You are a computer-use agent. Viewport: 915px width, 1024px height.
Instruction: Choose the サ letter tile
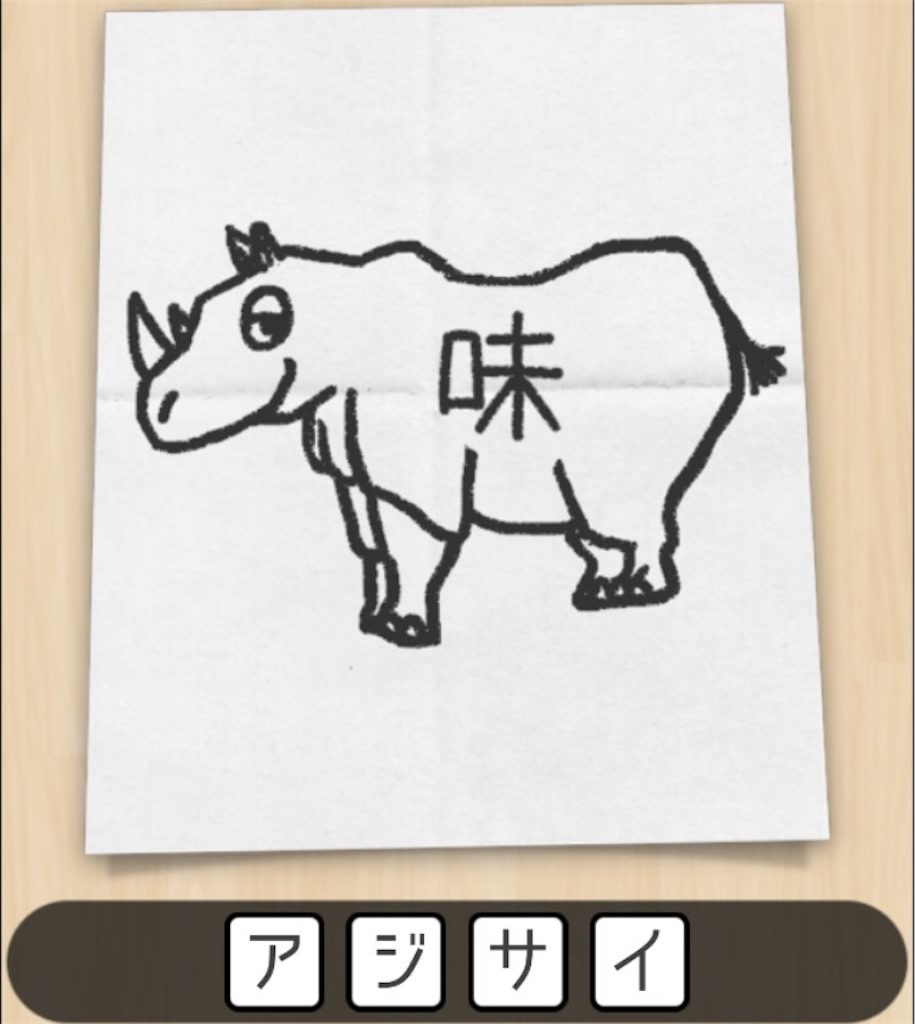(518, 961)
